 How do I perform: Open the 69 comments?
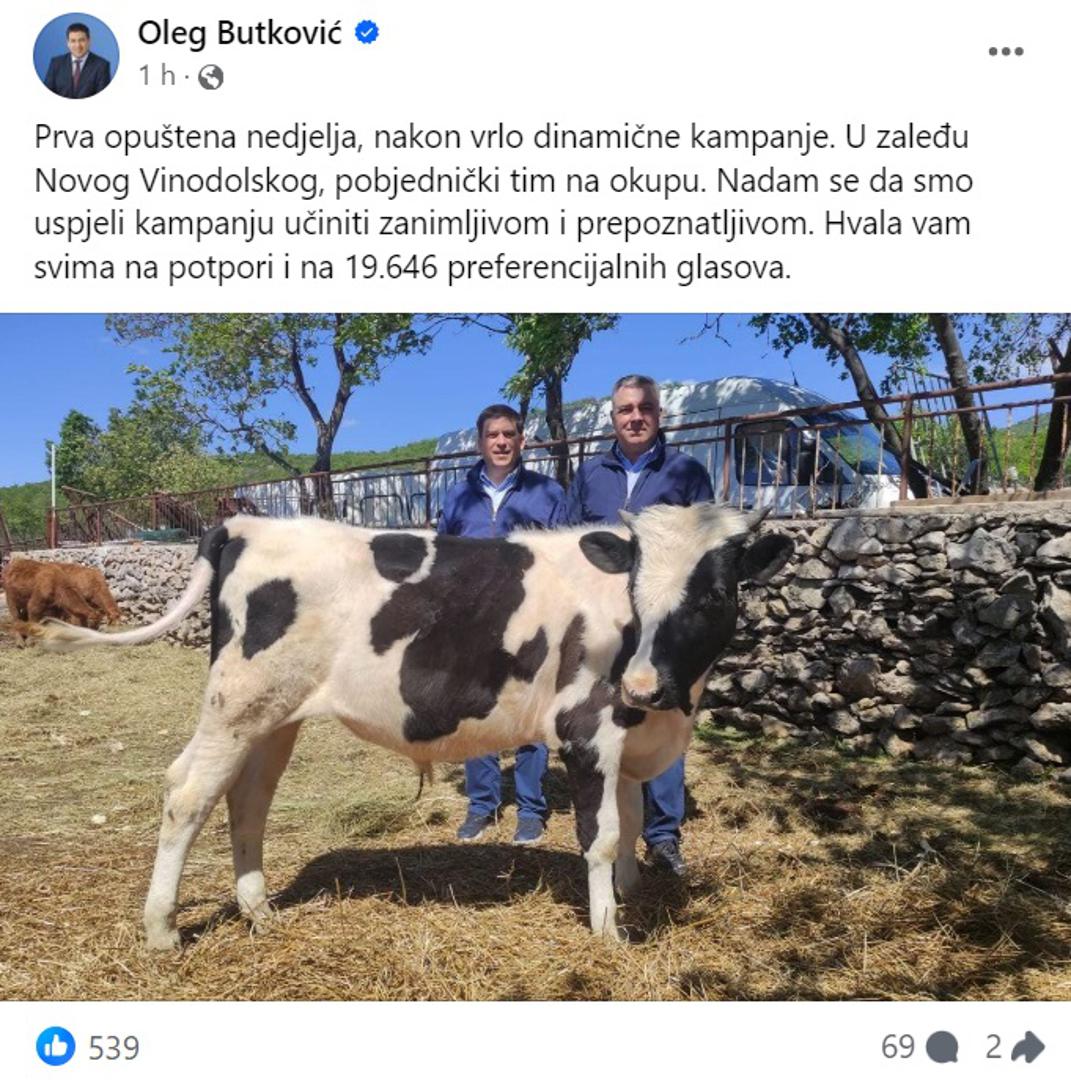(x=918, y=1047)
